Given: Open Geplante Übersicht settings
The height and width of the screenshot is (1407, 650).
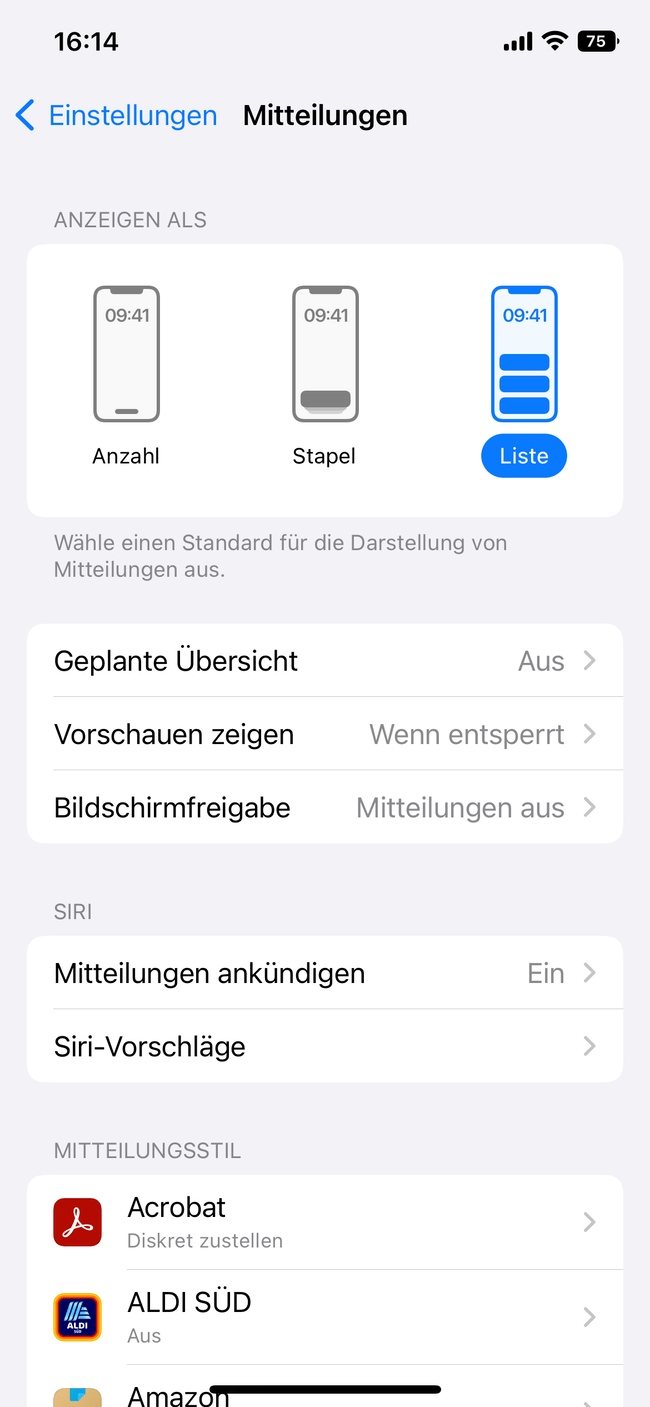Looking at the screenshot, I should coord(325,661).
